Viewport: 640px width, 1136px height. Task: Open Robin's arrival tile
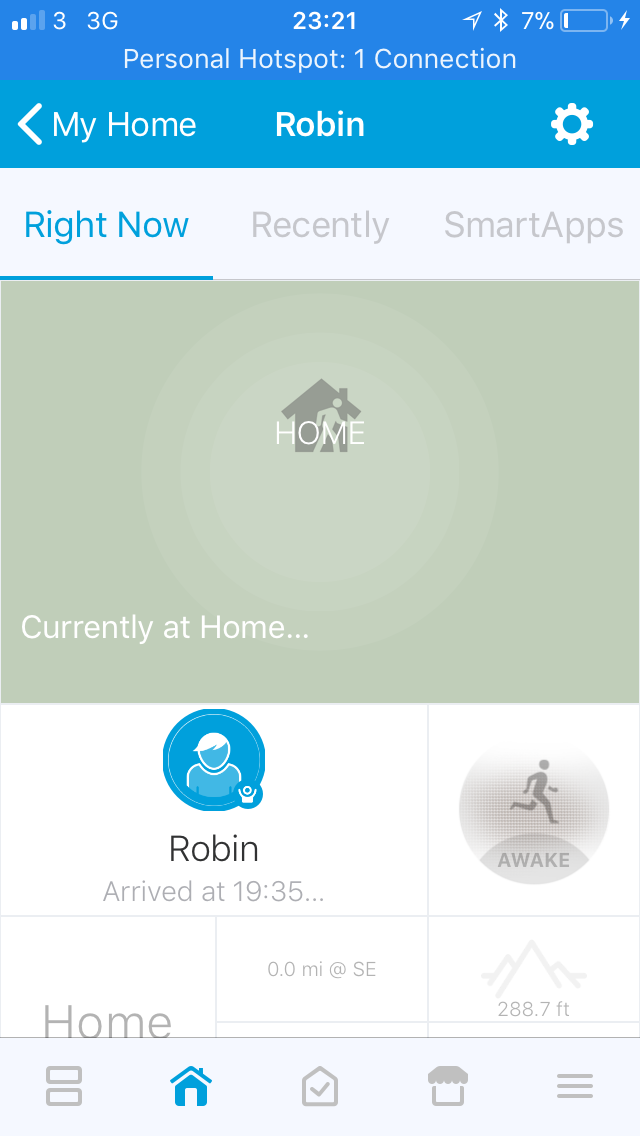point(214,810)
